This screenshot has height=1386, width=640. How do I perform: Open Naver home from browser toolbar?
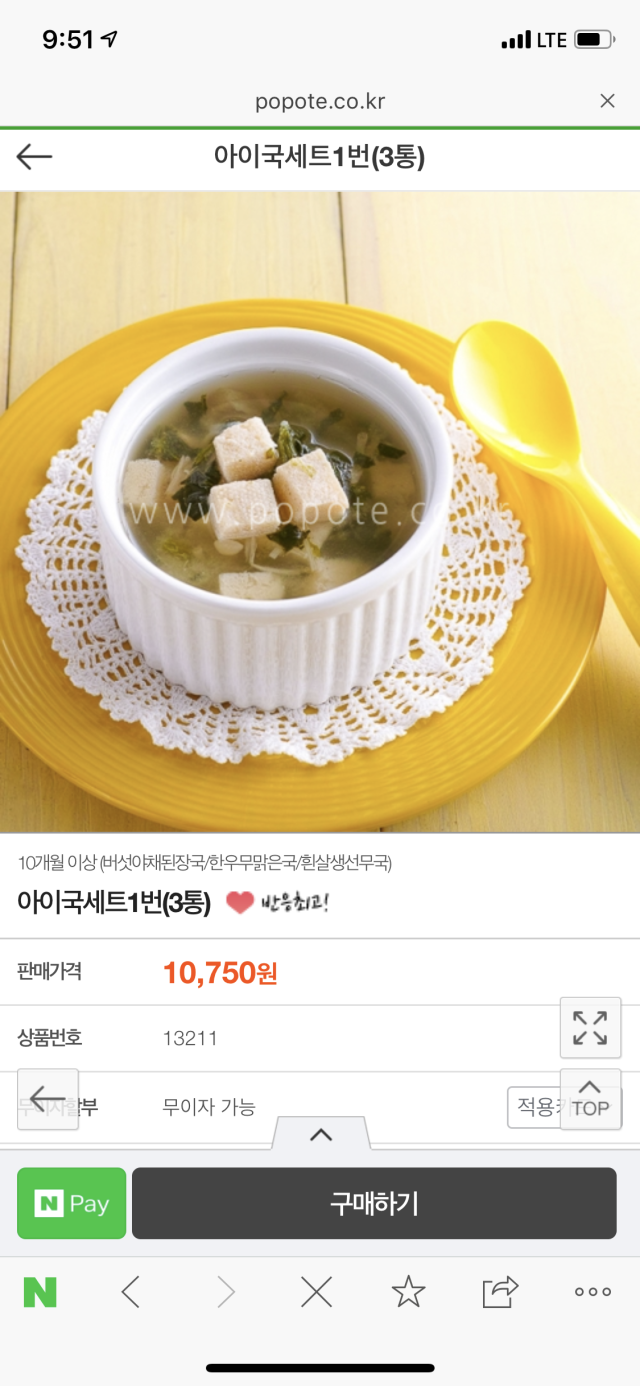tap(40, 1293)
